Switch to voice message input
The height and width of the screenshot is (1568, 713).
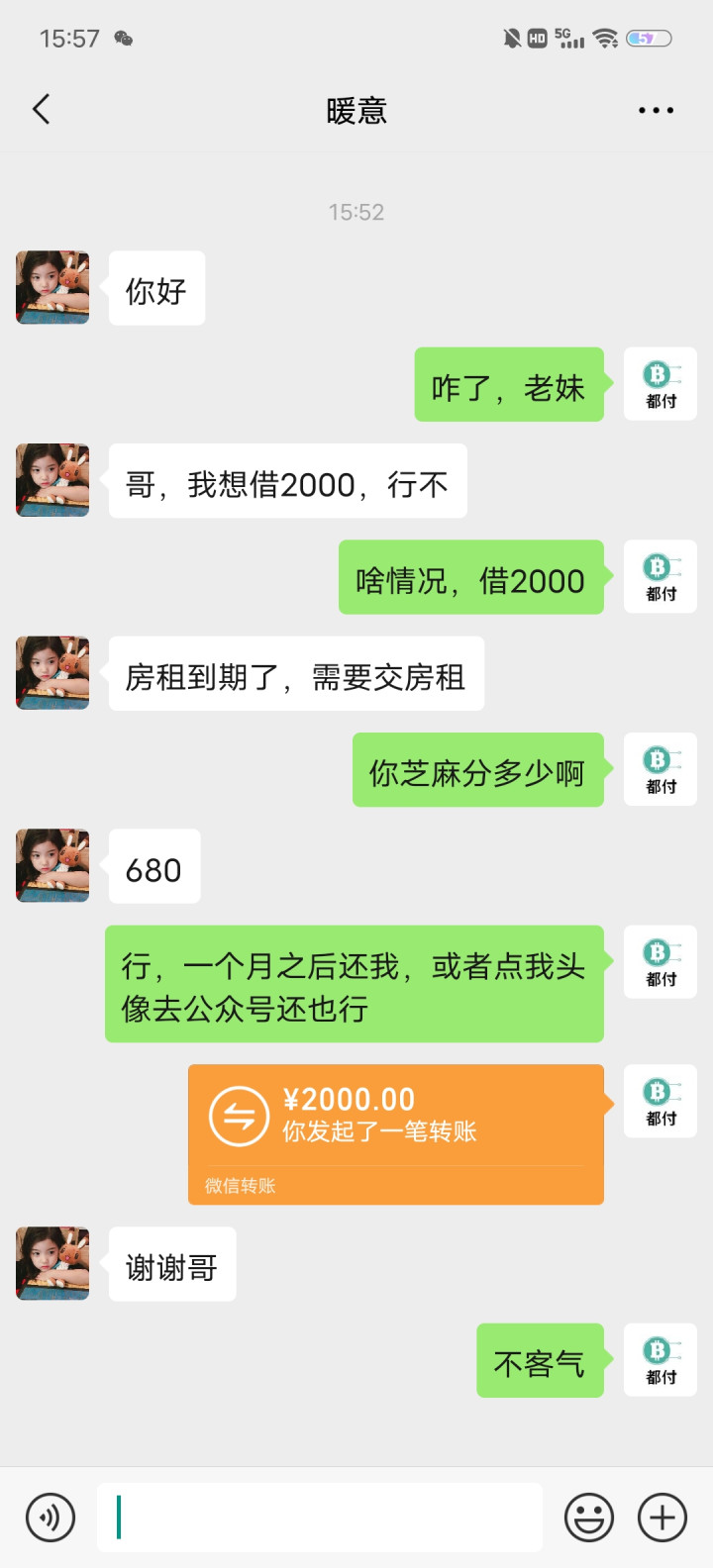(51, 1517)
